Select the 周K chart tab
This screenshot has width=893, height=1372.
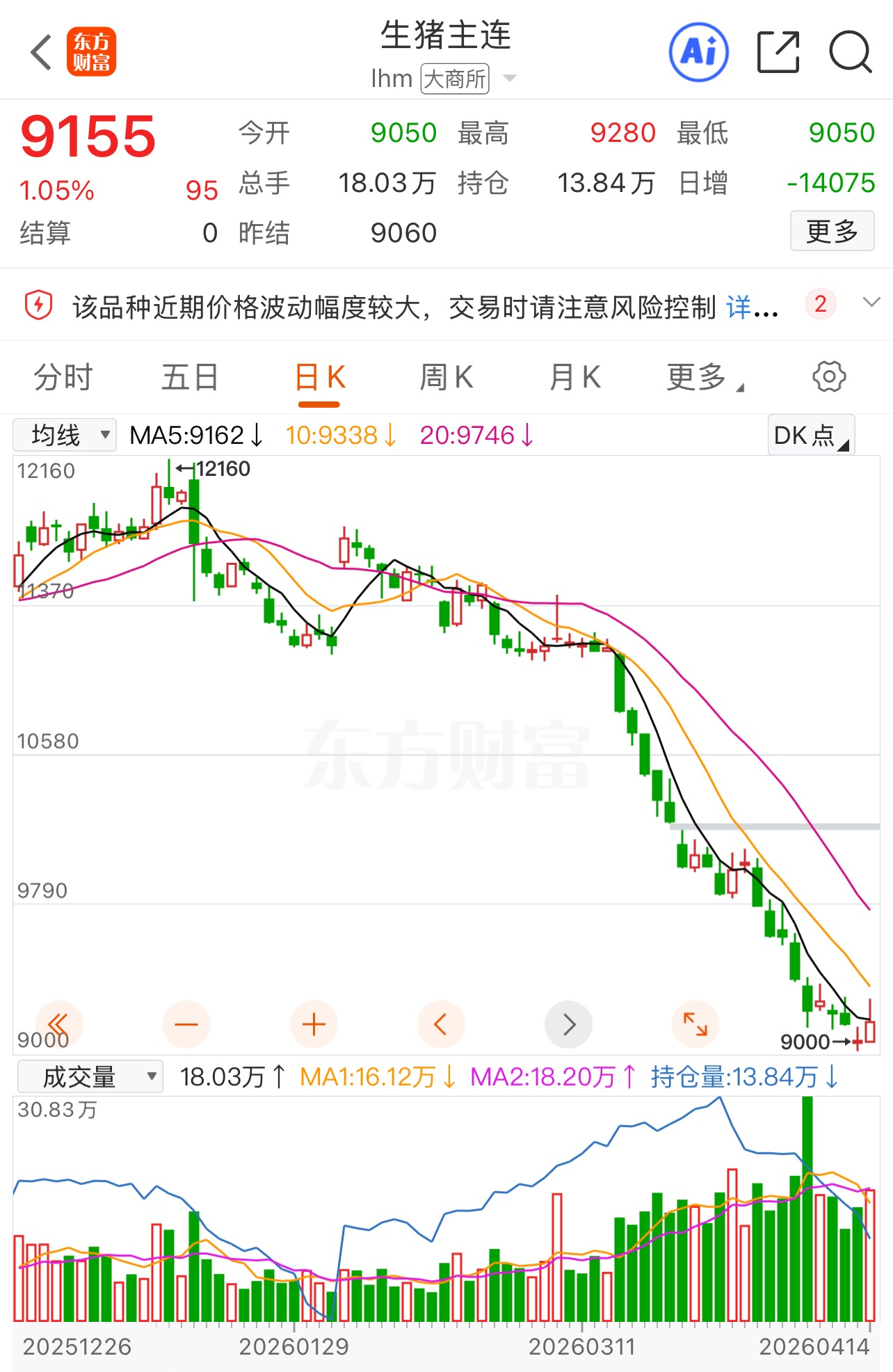tap(446, 378)
